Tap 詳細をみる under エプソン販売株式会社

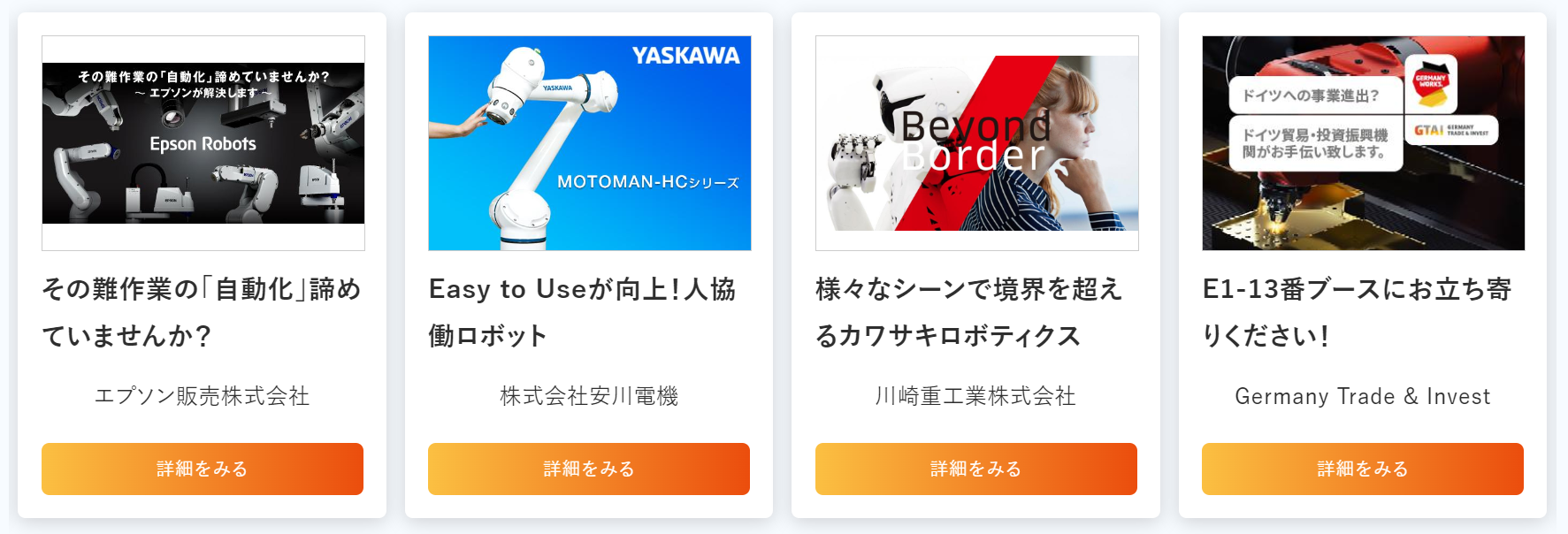tap(203, 469)
